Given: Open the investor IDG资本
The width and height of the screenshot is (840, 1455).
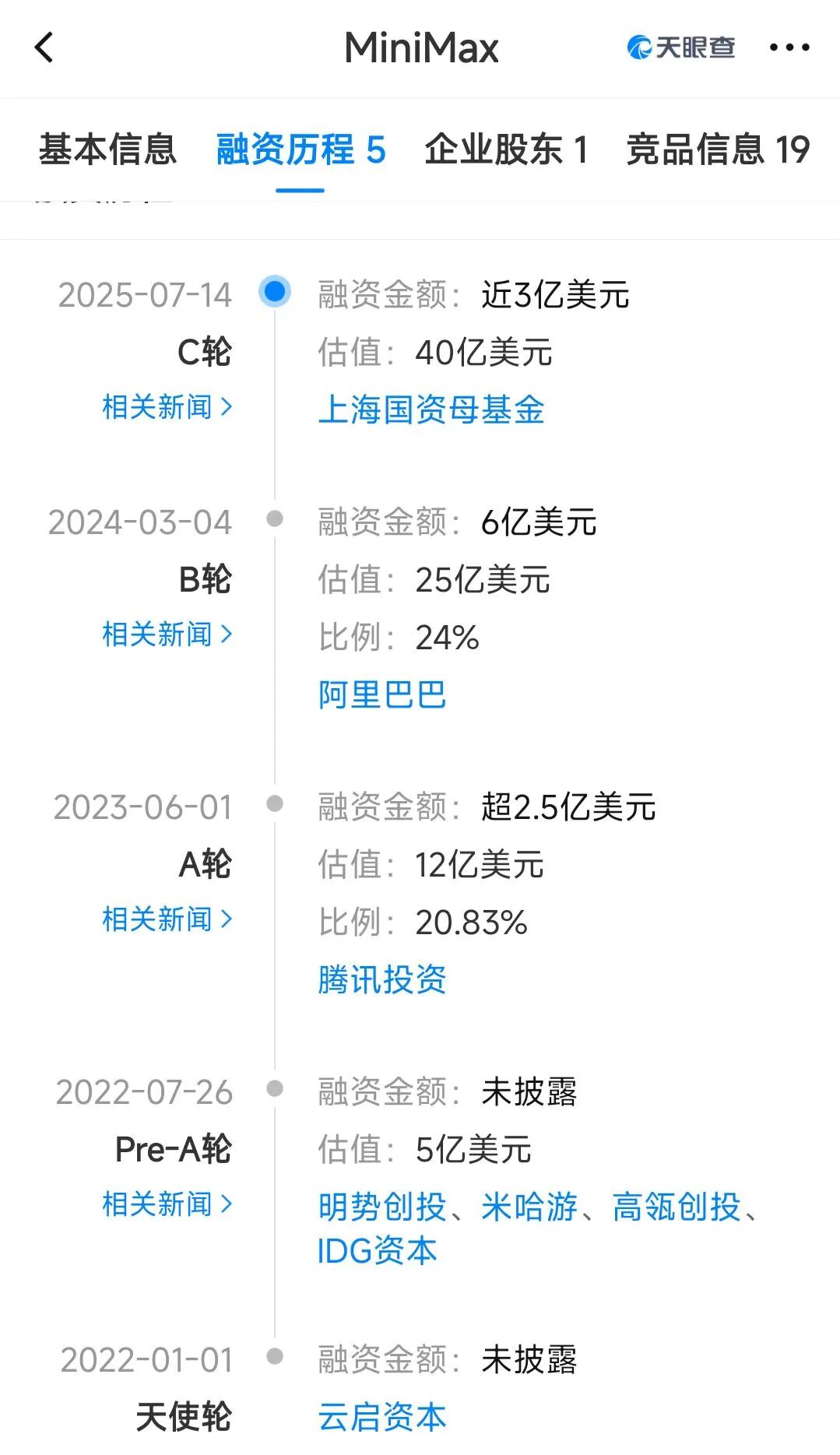Looking at the screenshot, I should tap(377, 1251).
